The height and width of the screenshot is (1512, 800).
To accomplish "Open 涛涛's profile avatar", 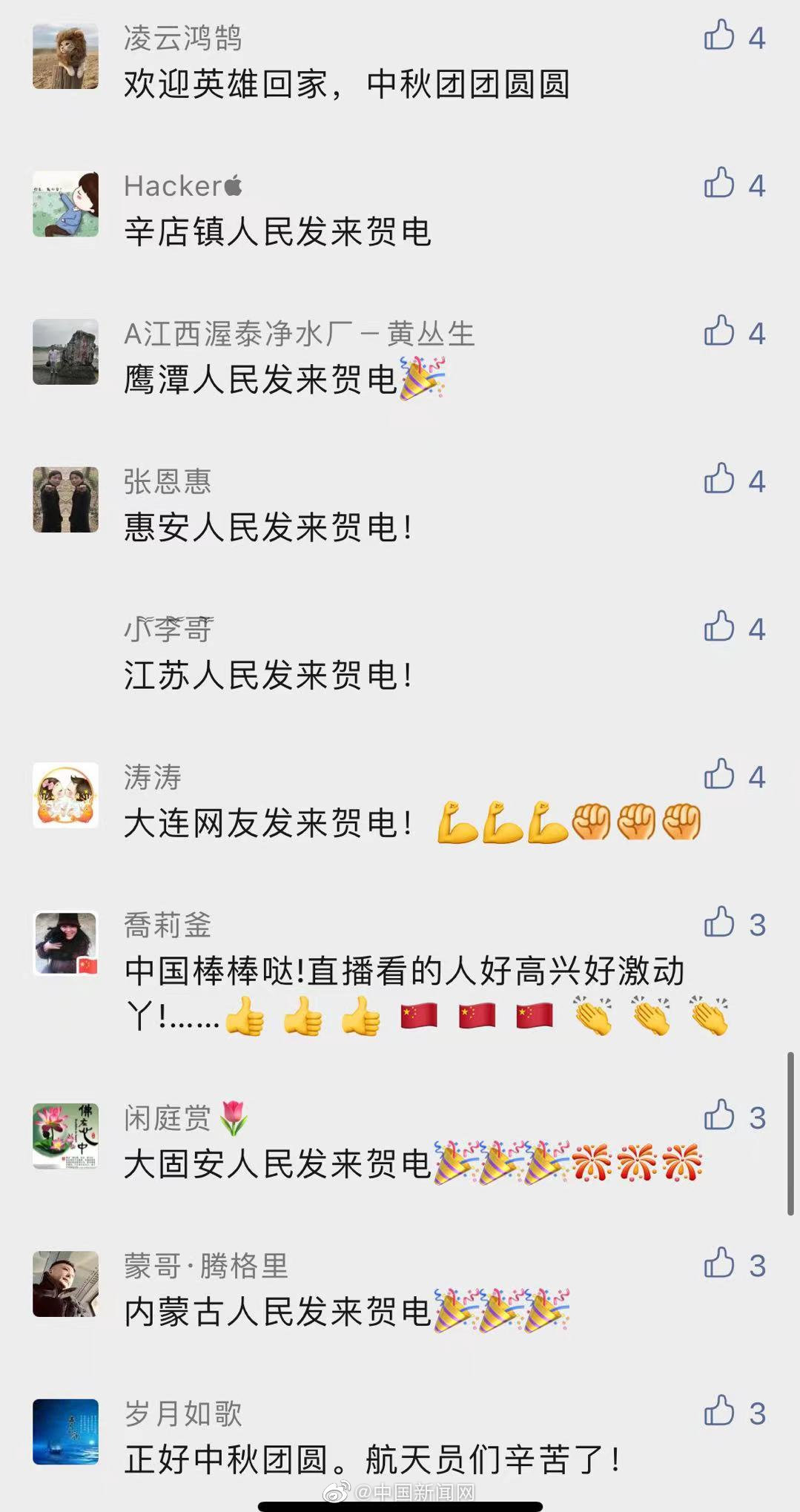I will coord(66,795).
